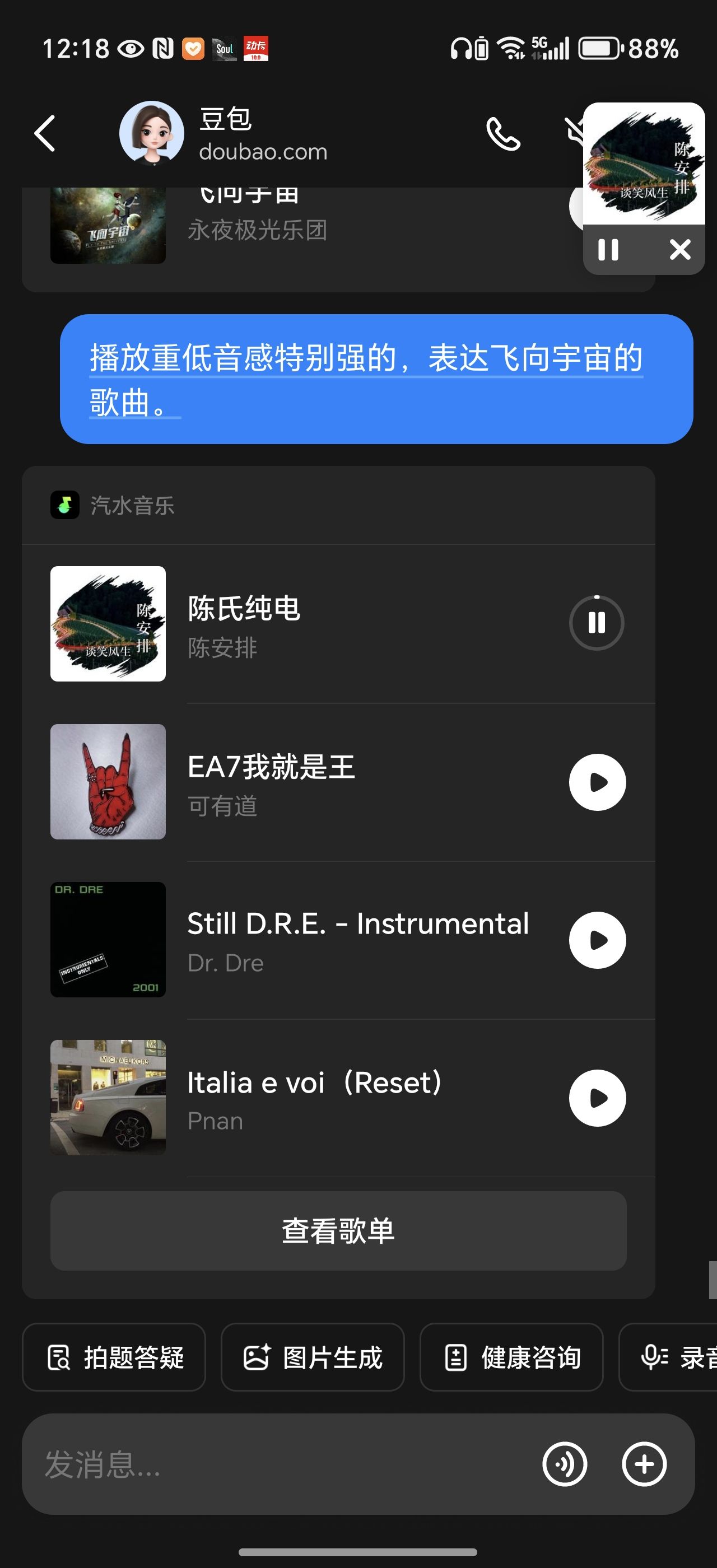Viewport: 717px width, 1568px height.
Task: Activate voice input in message bar
Action: 564,1464
